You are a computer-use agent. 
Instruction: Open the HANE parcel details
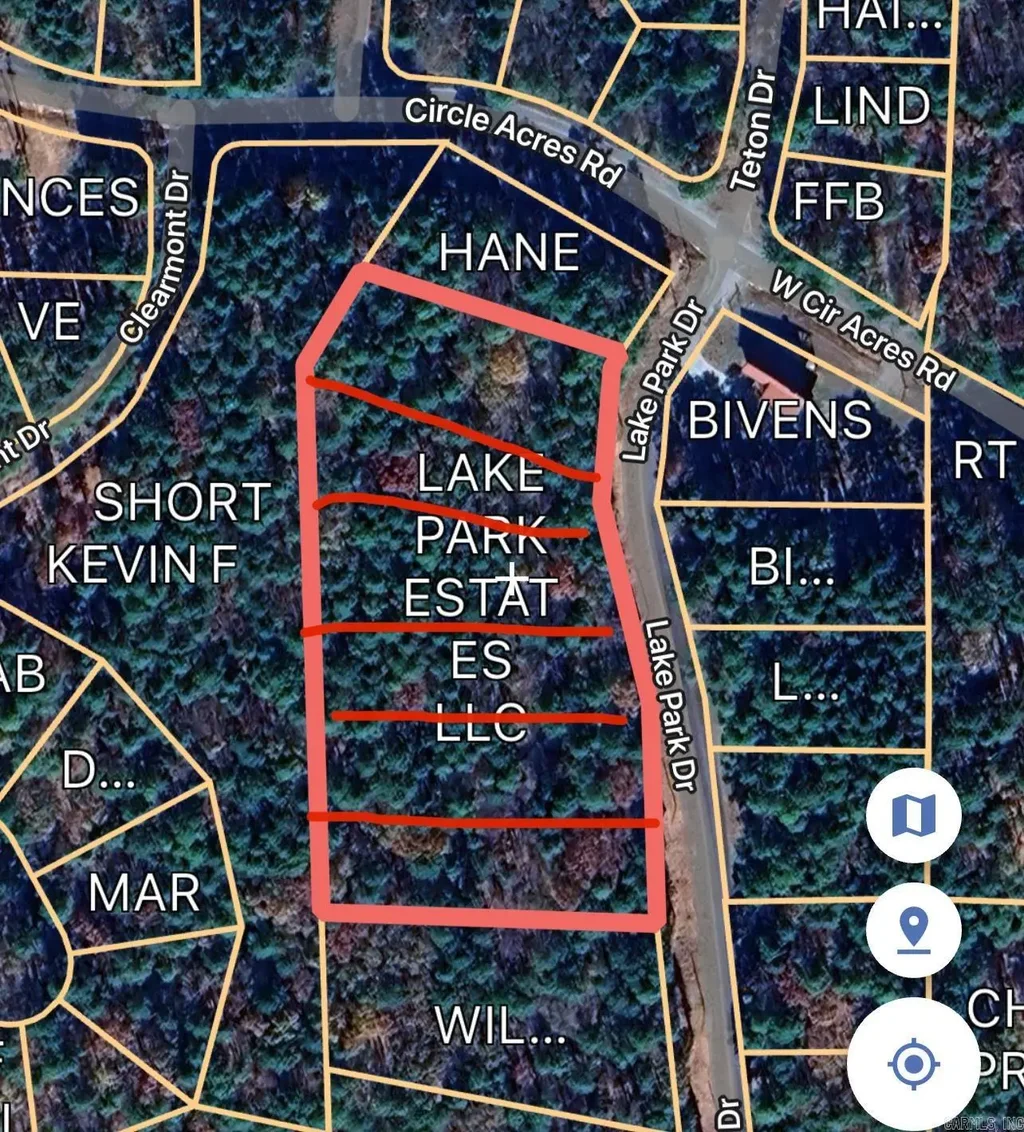(511, 253)
